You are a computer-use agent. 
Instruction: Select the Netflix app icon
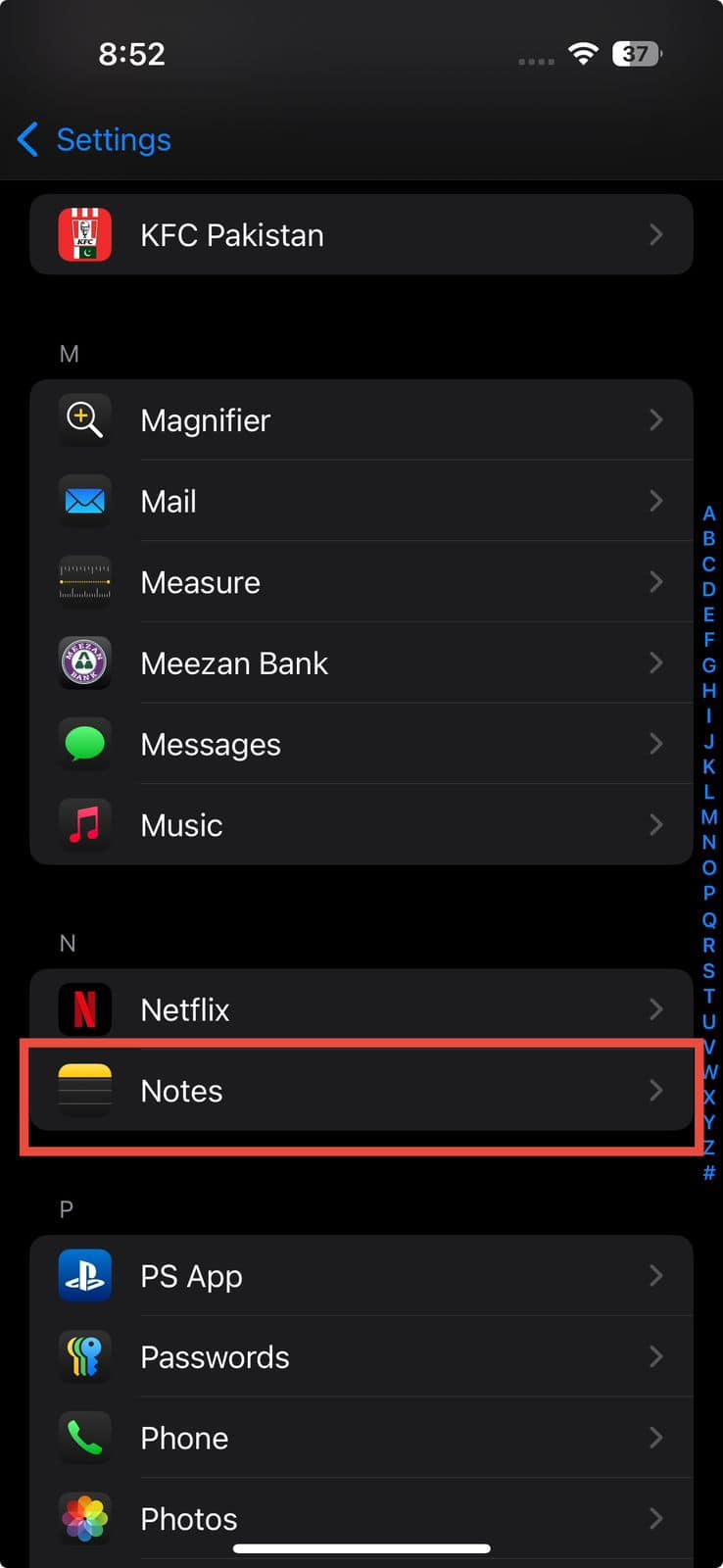pos(84,1009)
